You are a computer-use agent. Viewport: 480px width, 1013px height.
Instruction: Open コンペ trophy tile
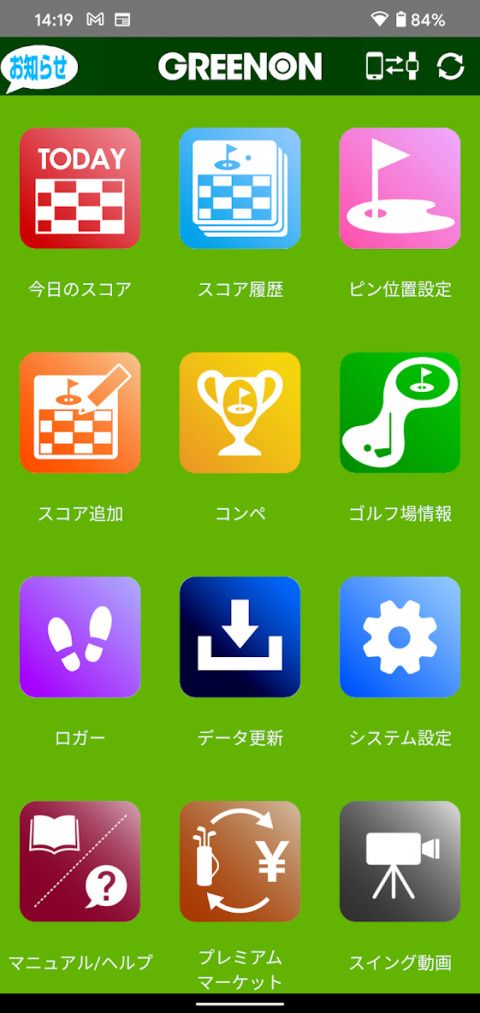(240, 412)
